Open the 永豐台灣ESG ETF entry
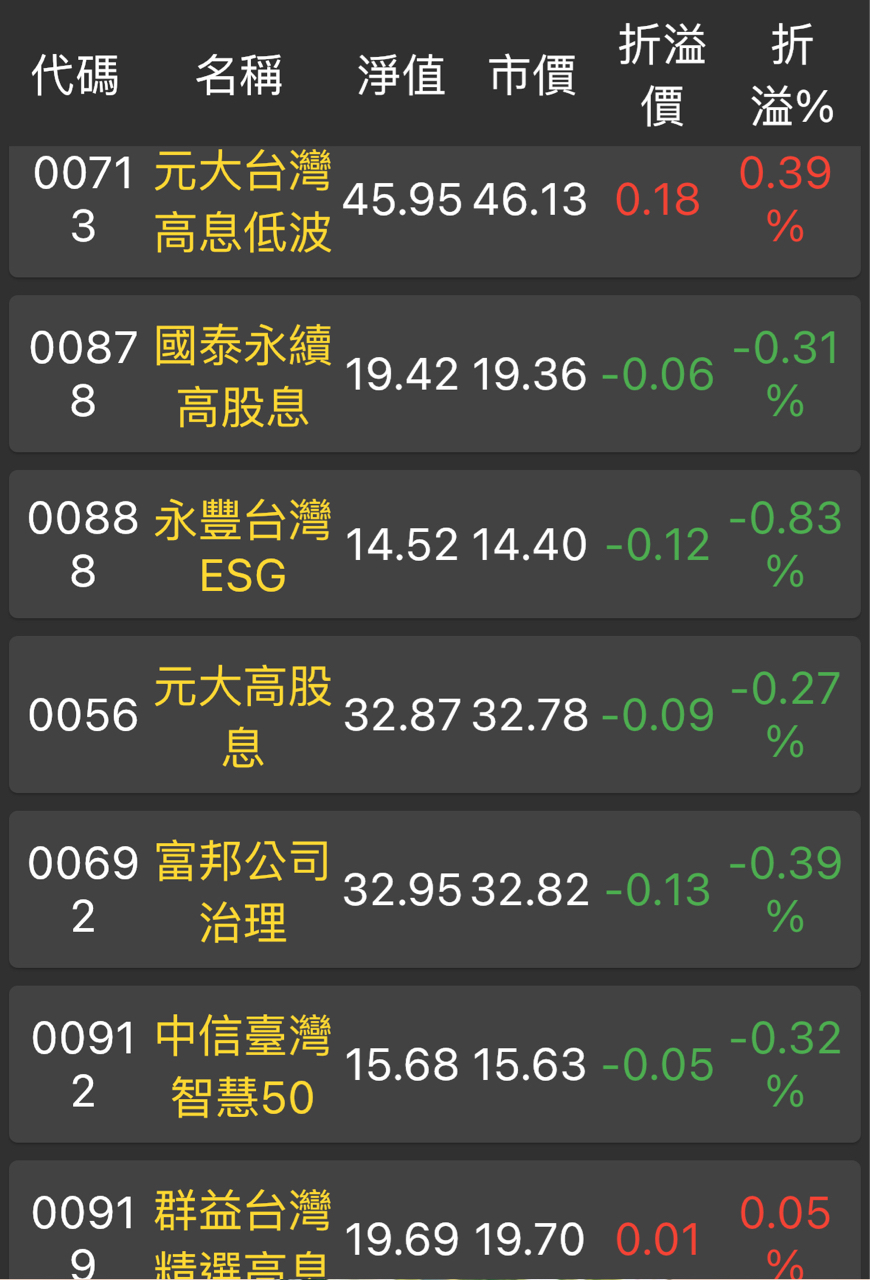Viewport: 870px width, 1280px height. pyautogui.click(x=245, y=543)
